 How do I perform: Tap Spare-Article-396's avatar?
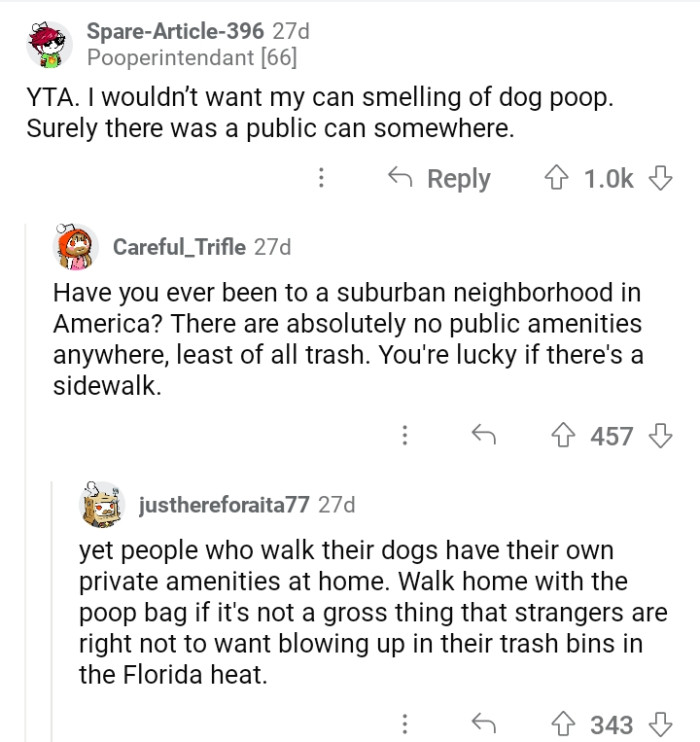[x=47, y=44]
